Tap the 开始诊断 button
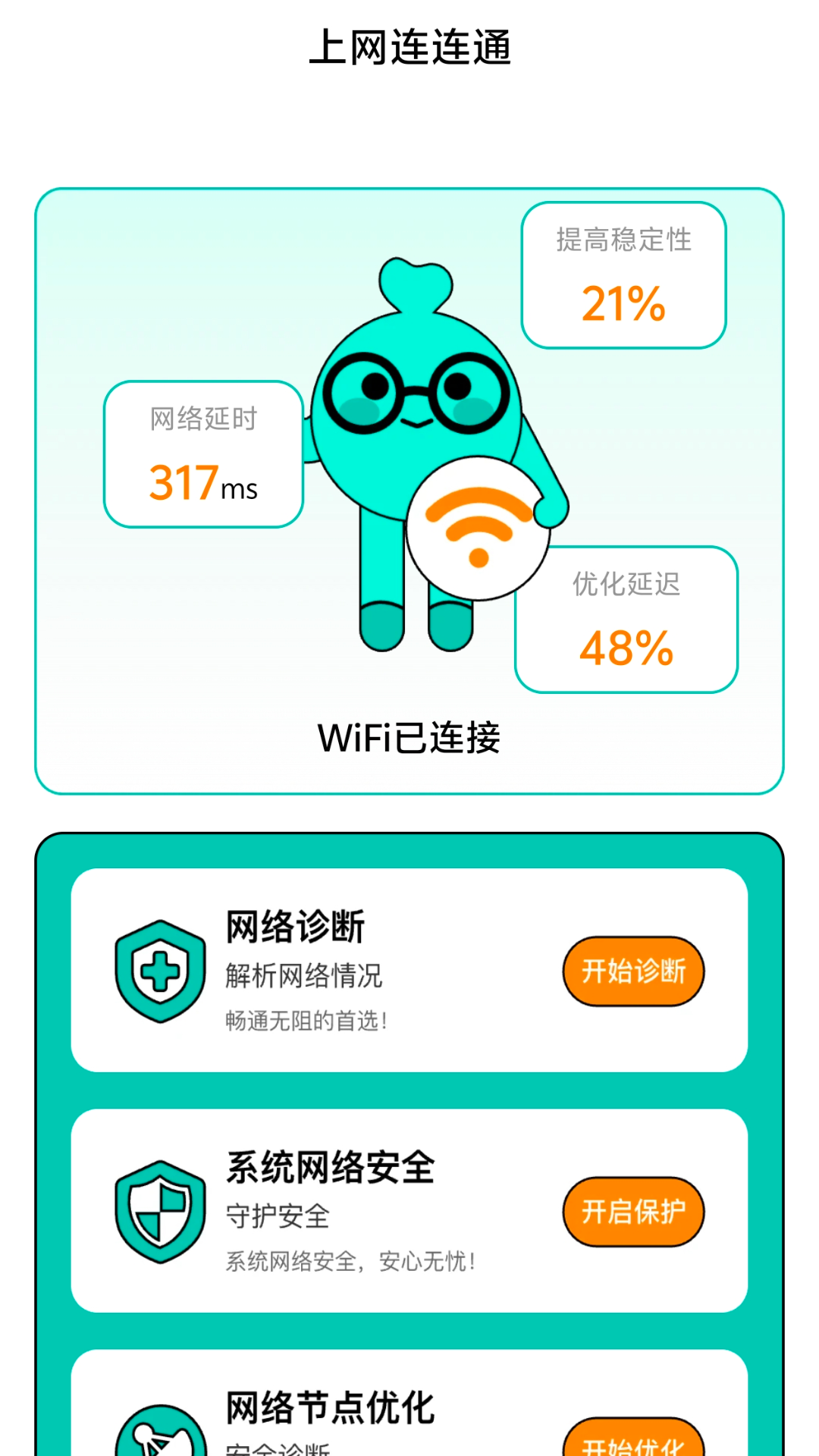819x1456 pixels. [x=633, y=971]
